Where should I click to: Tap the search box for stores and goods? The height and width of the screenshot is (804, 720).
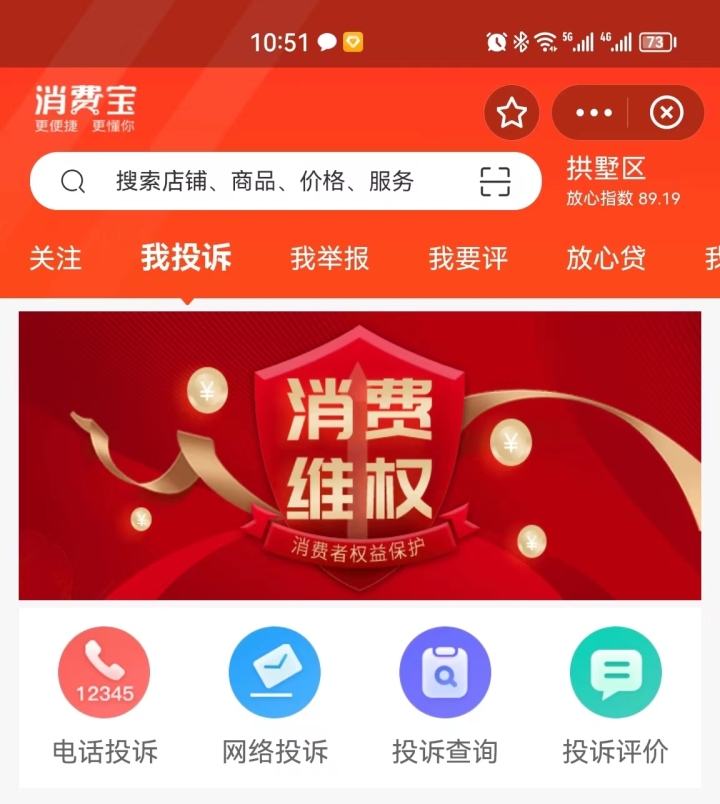click(265, 181)
